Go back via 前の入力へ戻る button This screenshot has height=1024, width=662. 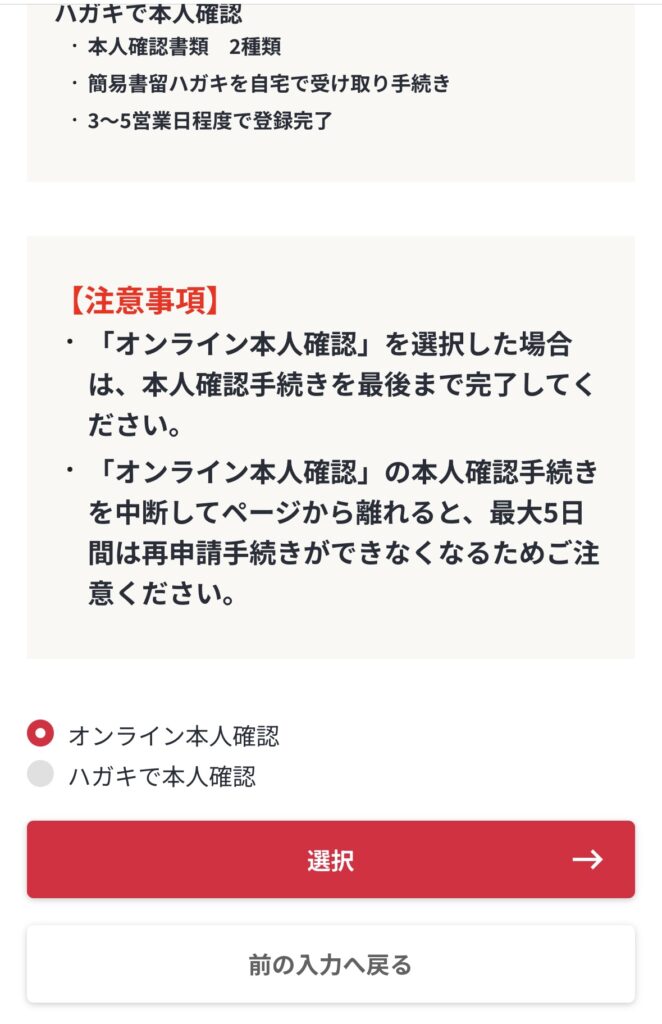point(330,964)
